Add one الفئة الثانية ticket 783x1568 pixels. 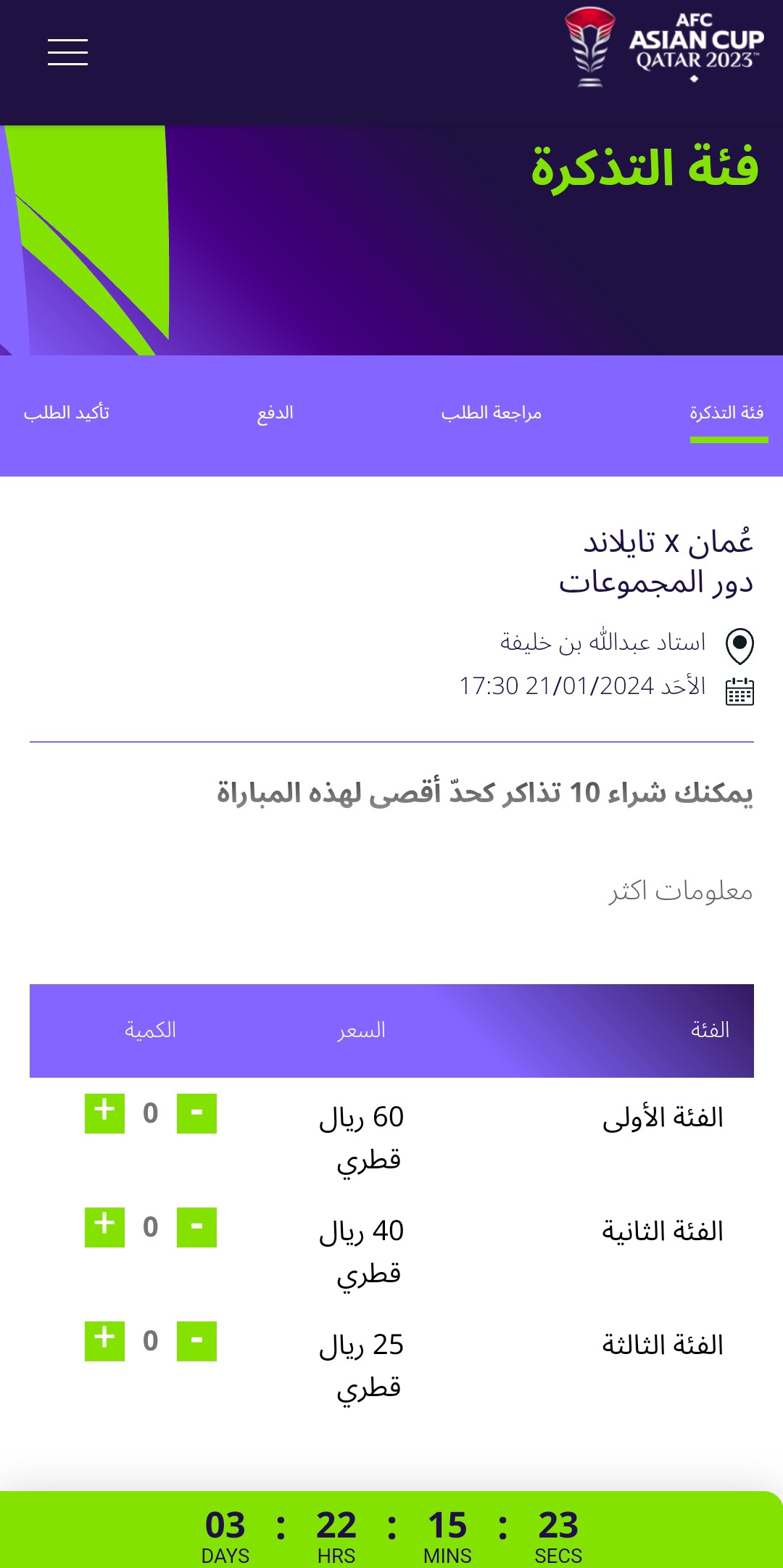click(x=104, y=1227)
